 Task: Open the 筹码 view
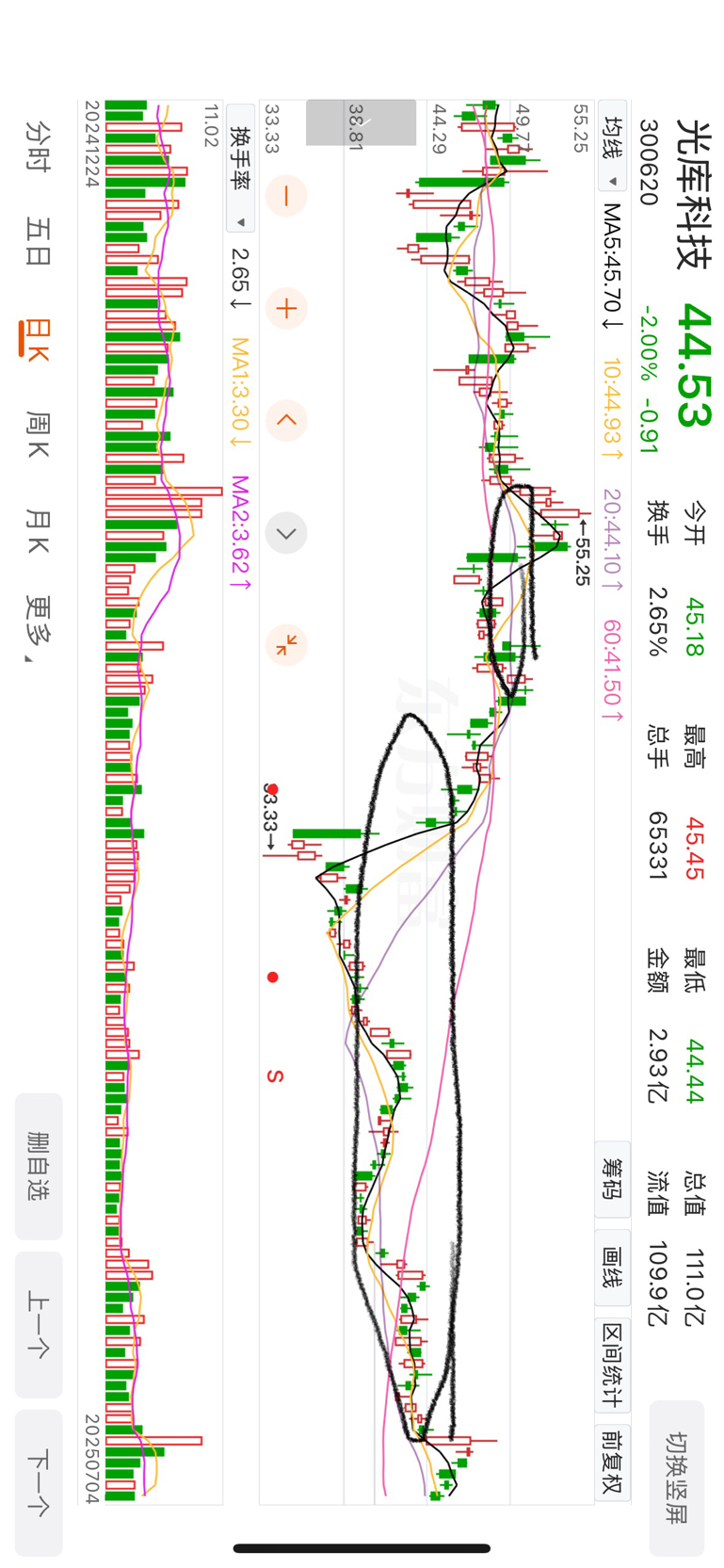(612, 1178)
